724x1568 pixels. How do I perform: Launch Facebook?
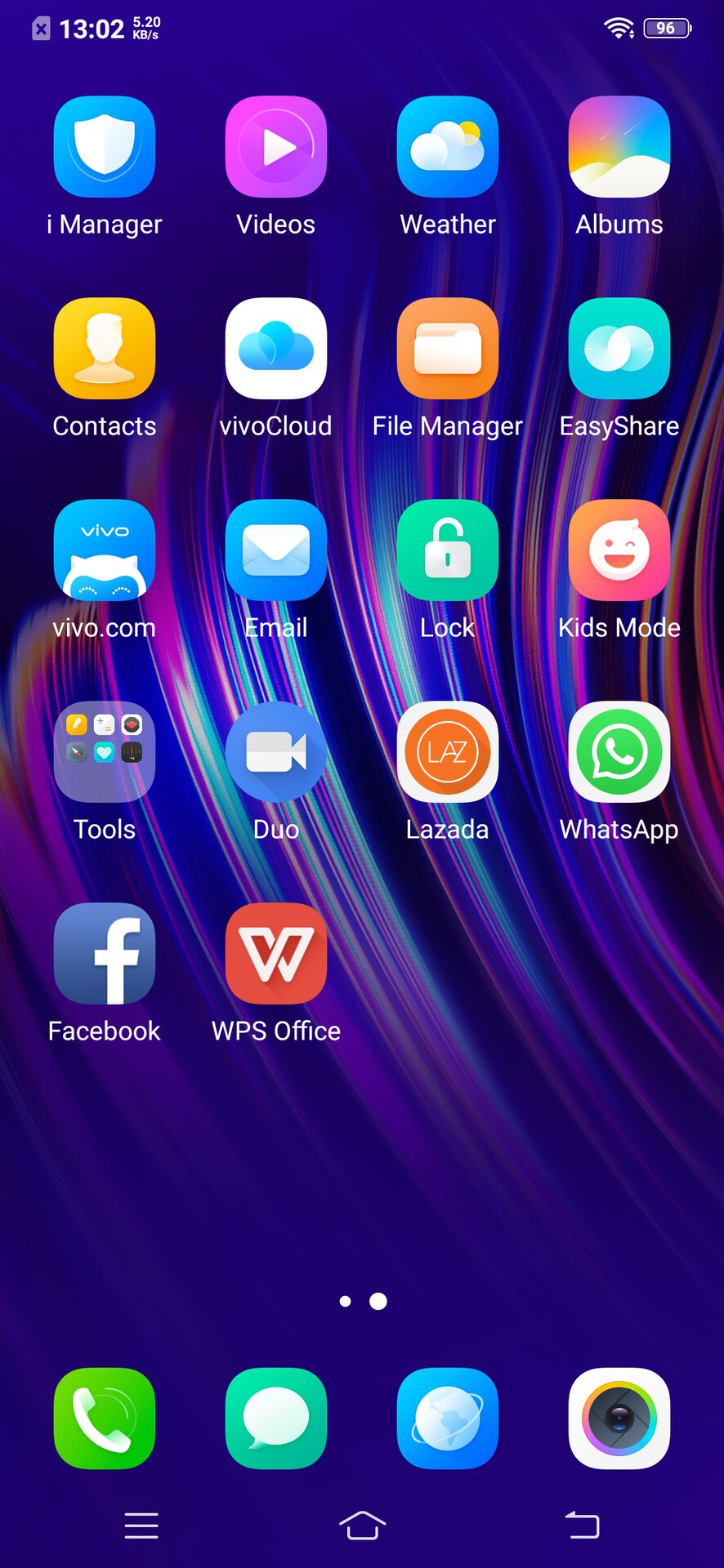point(105,954)
